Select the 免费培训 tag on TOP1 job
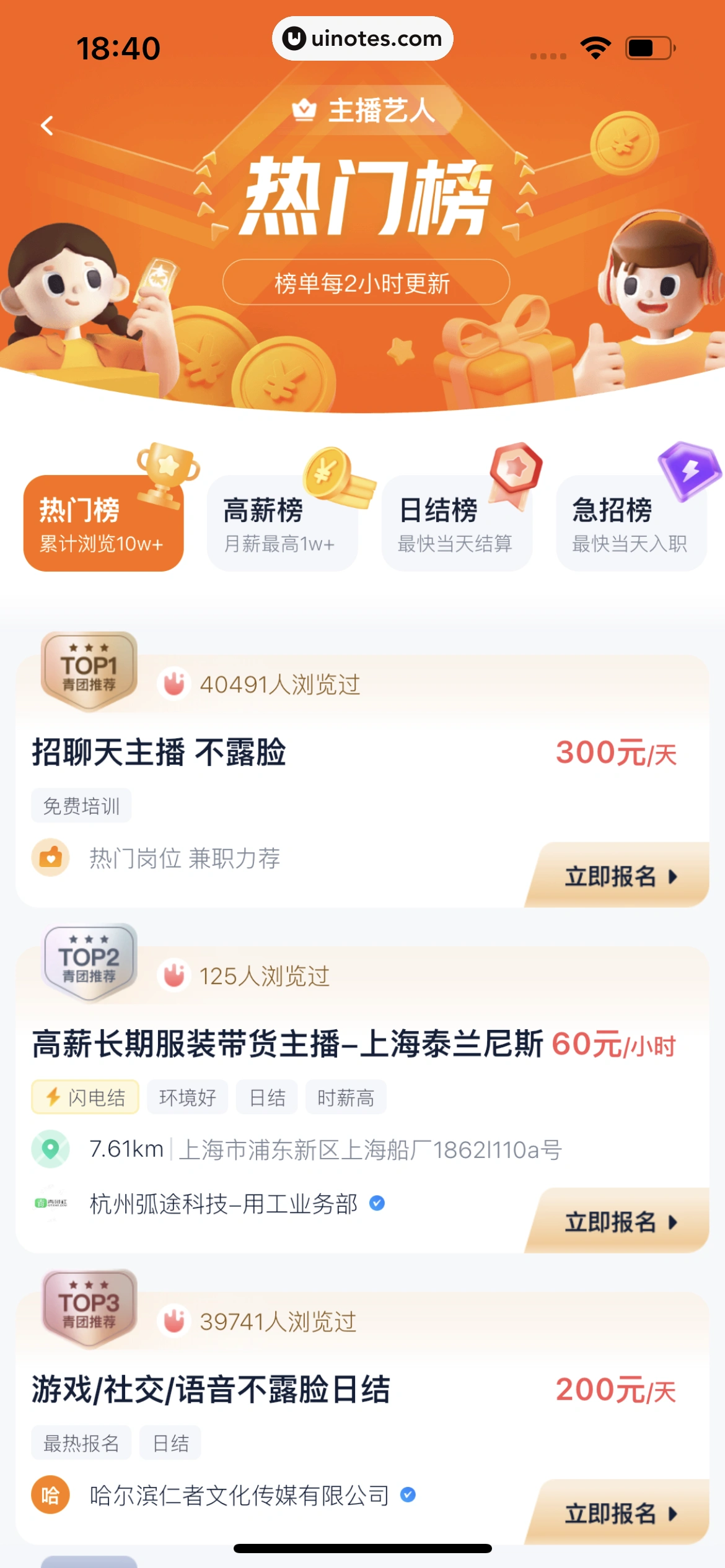Image resolution: width=725 pixels, height=1568 pixels. point(81,805)
